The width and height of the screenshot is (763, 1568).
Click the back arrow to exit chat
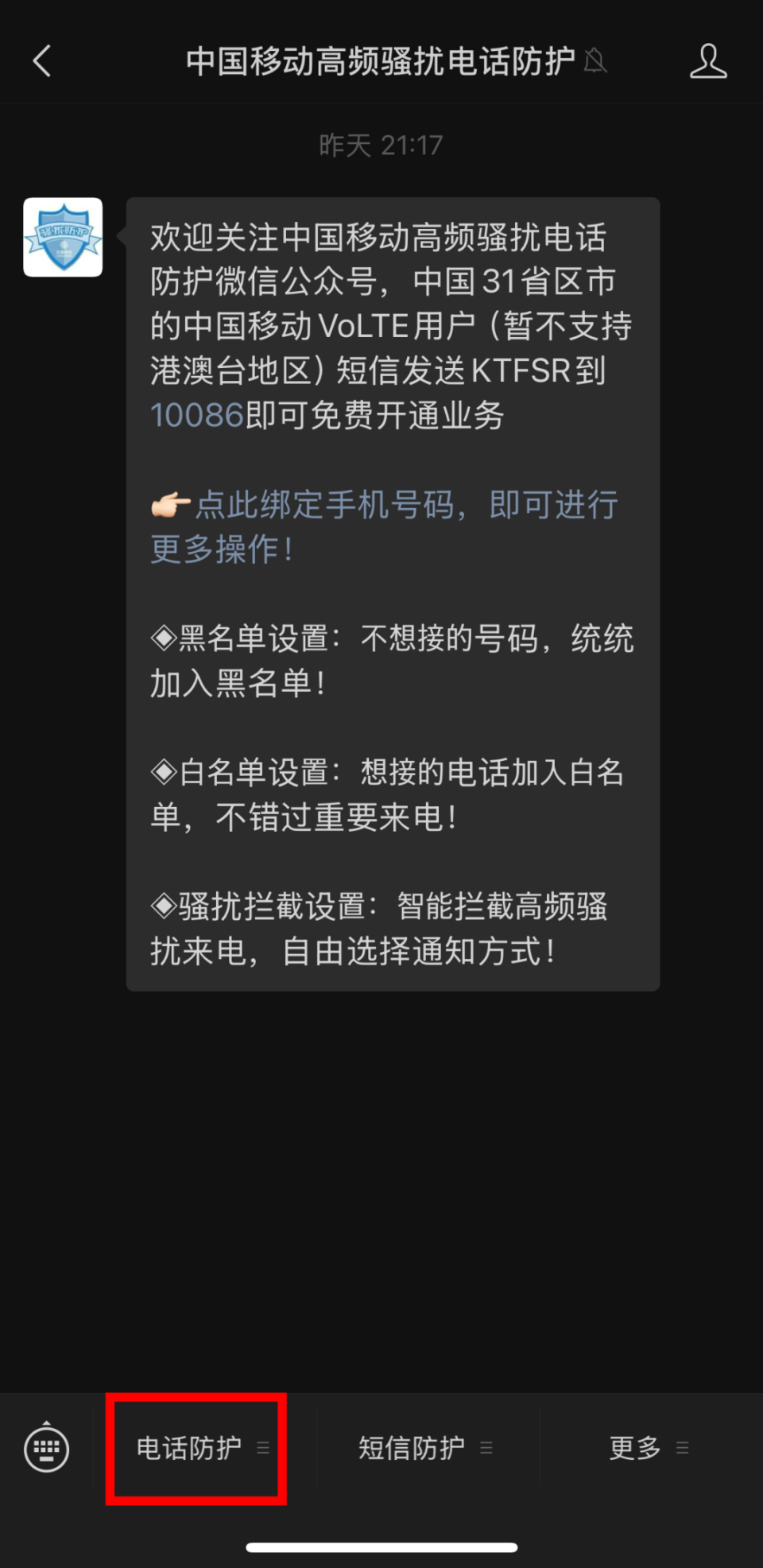(x=41, y=60)
